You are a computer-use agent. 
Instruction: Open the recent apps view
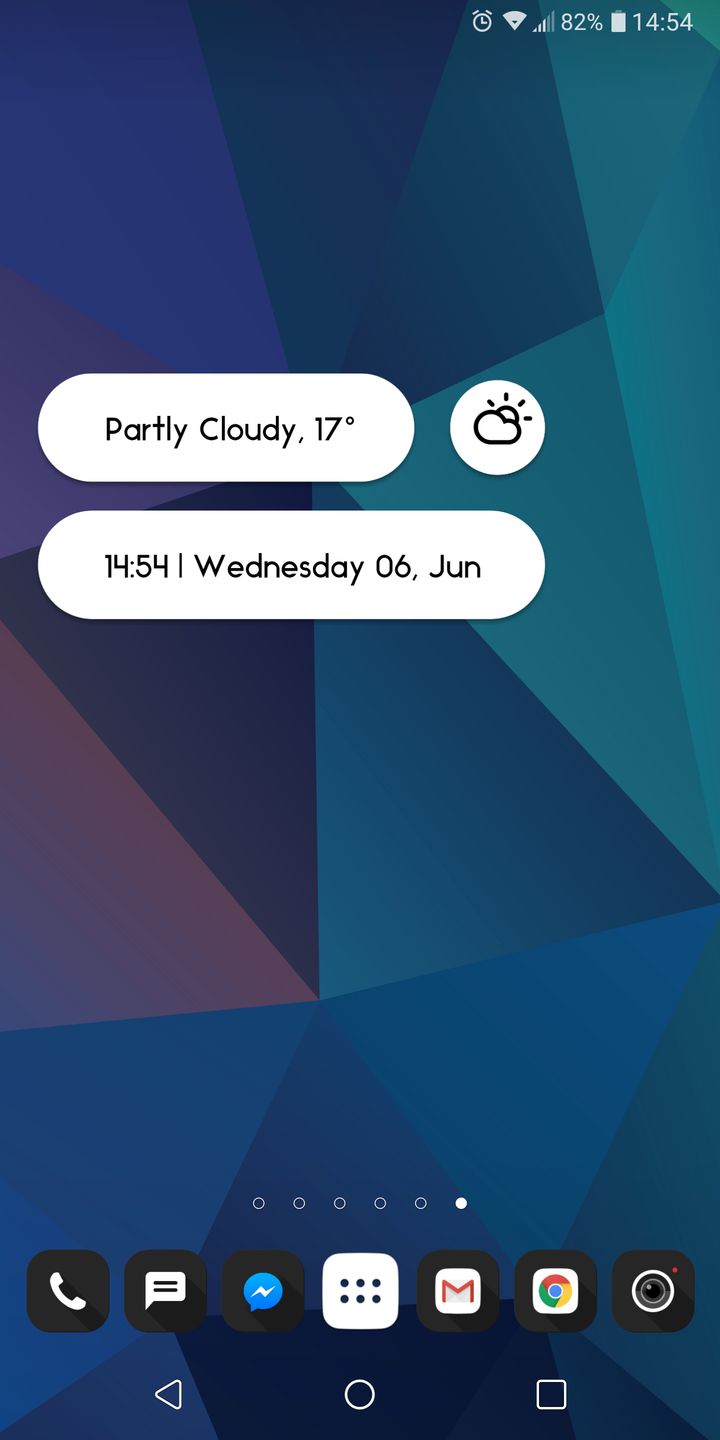(x=551, y=1394)
